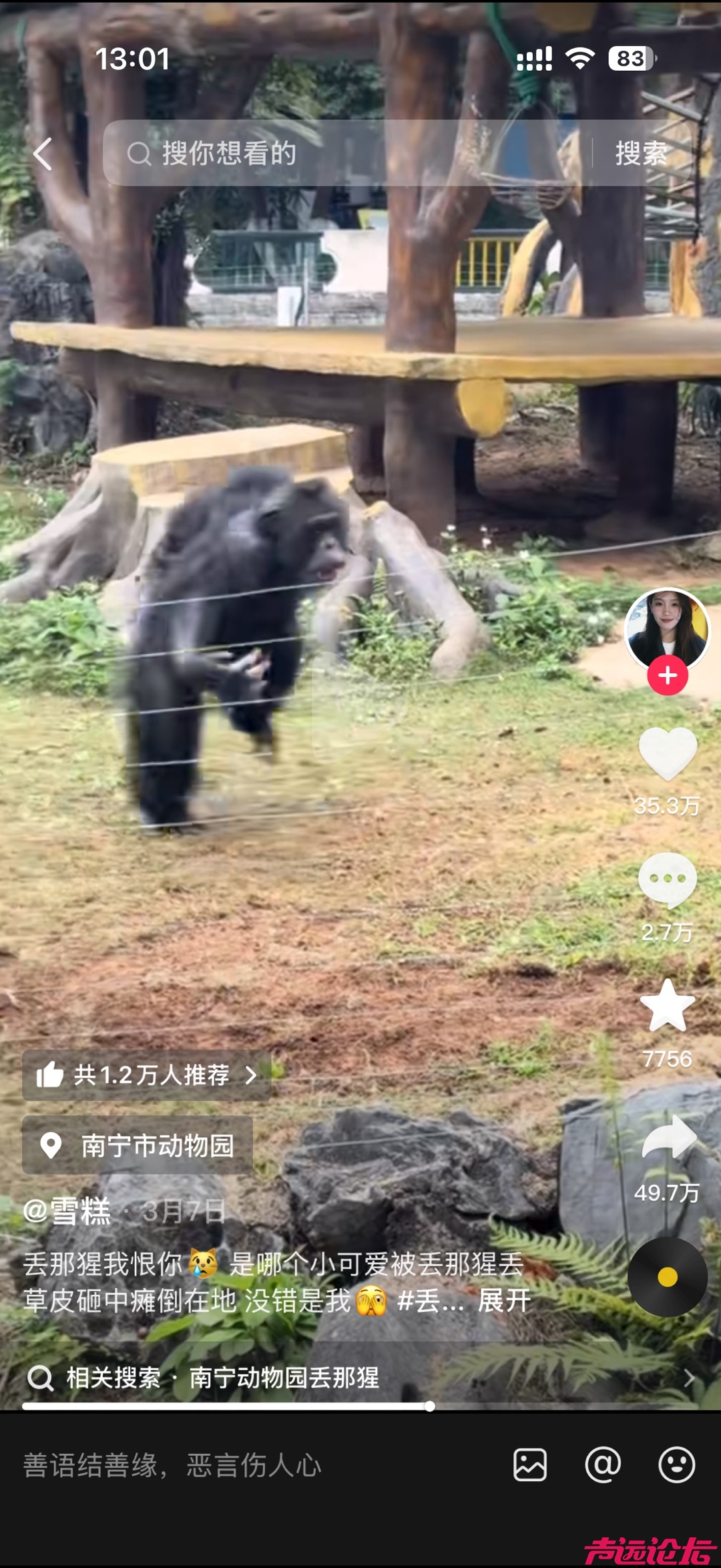Tap the video progress bar to seek
721x1568 pixels.
click(x=360, y=1406)
